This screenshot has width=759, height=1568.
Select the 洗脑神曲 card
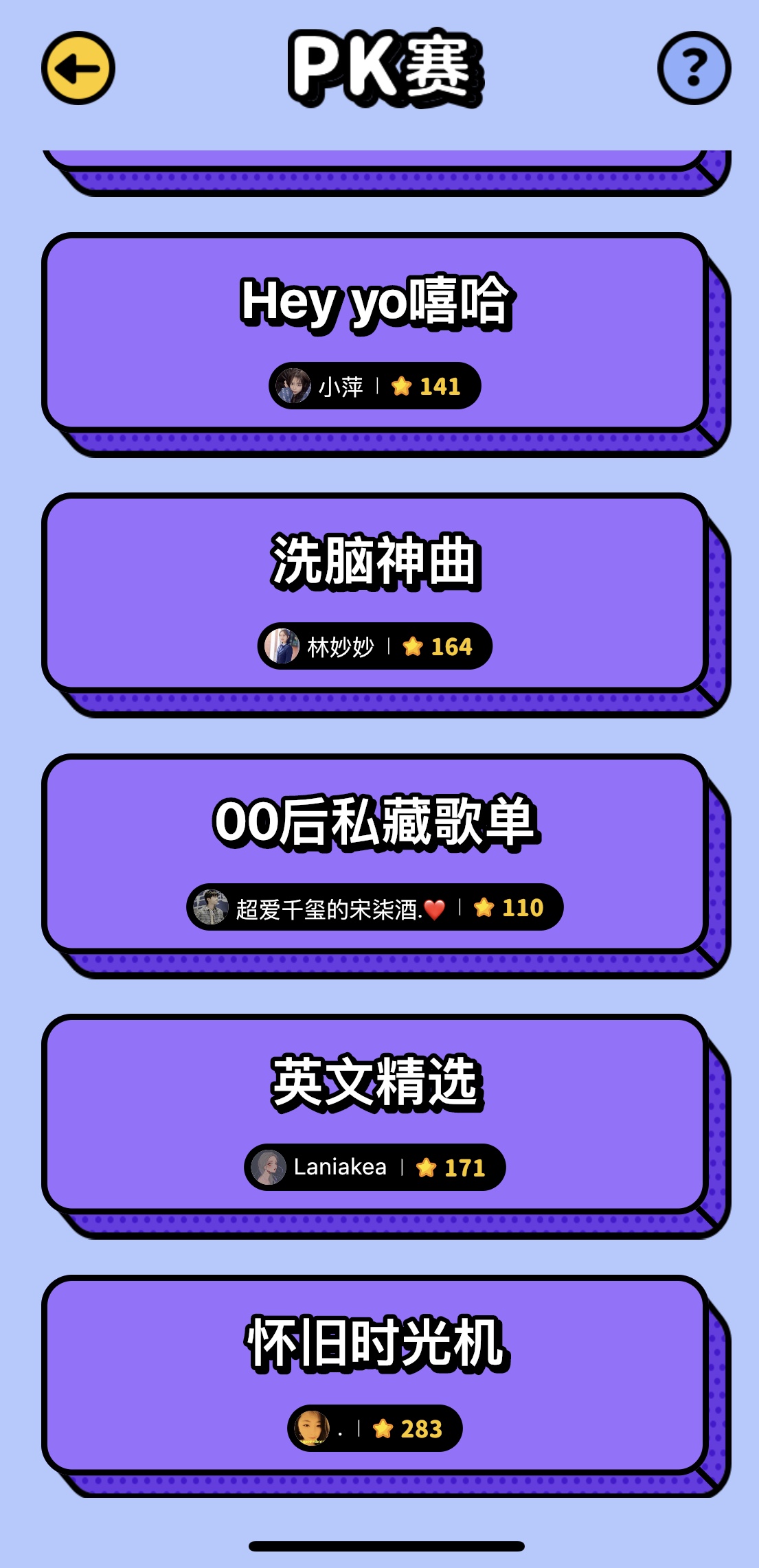point(376,593)
